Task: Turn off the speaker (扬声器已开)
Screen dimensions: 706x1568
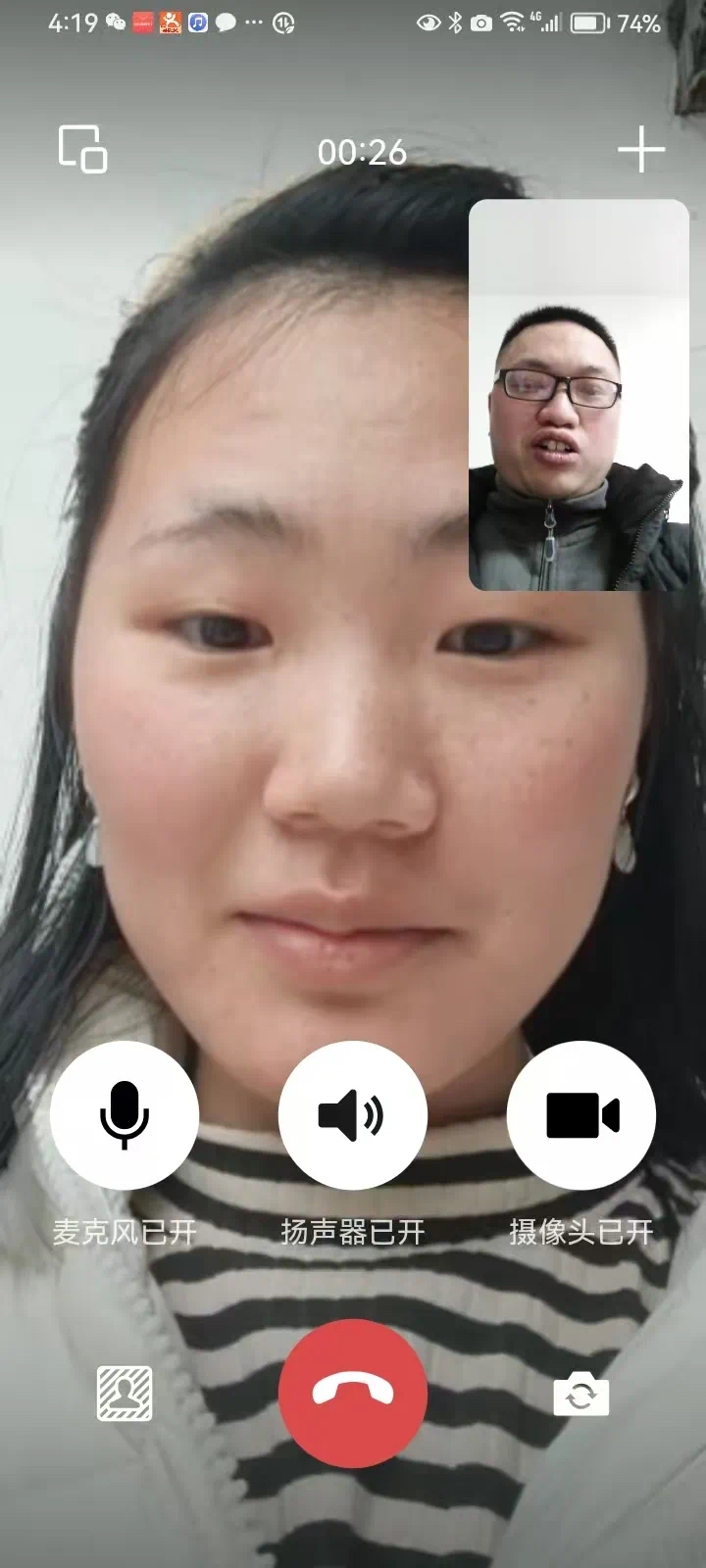Action: 352,1115
